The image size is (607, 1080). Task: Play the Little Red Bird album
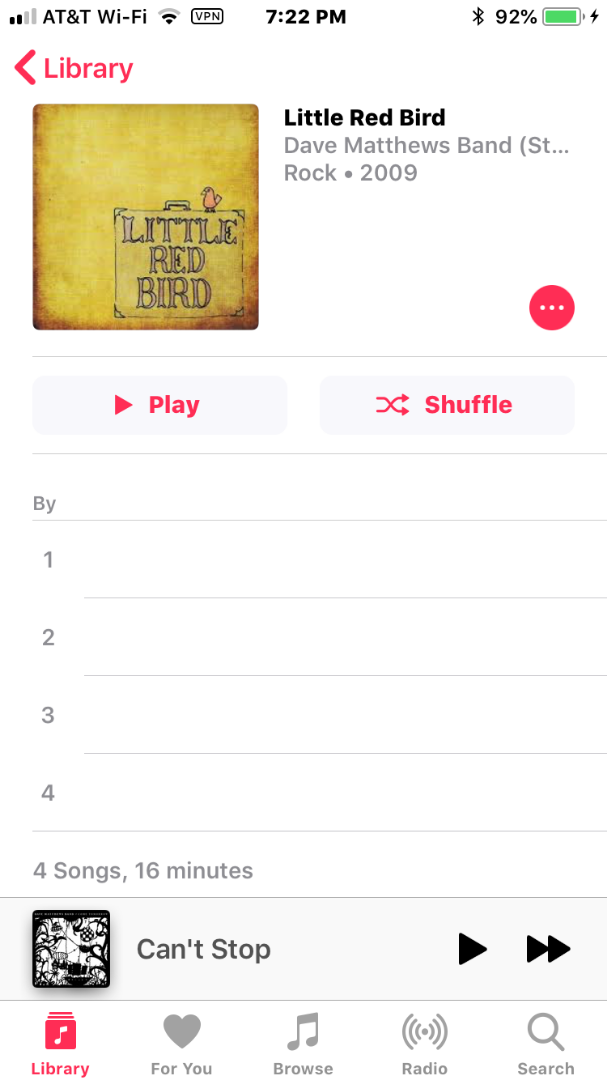click(x=160, y=405)
